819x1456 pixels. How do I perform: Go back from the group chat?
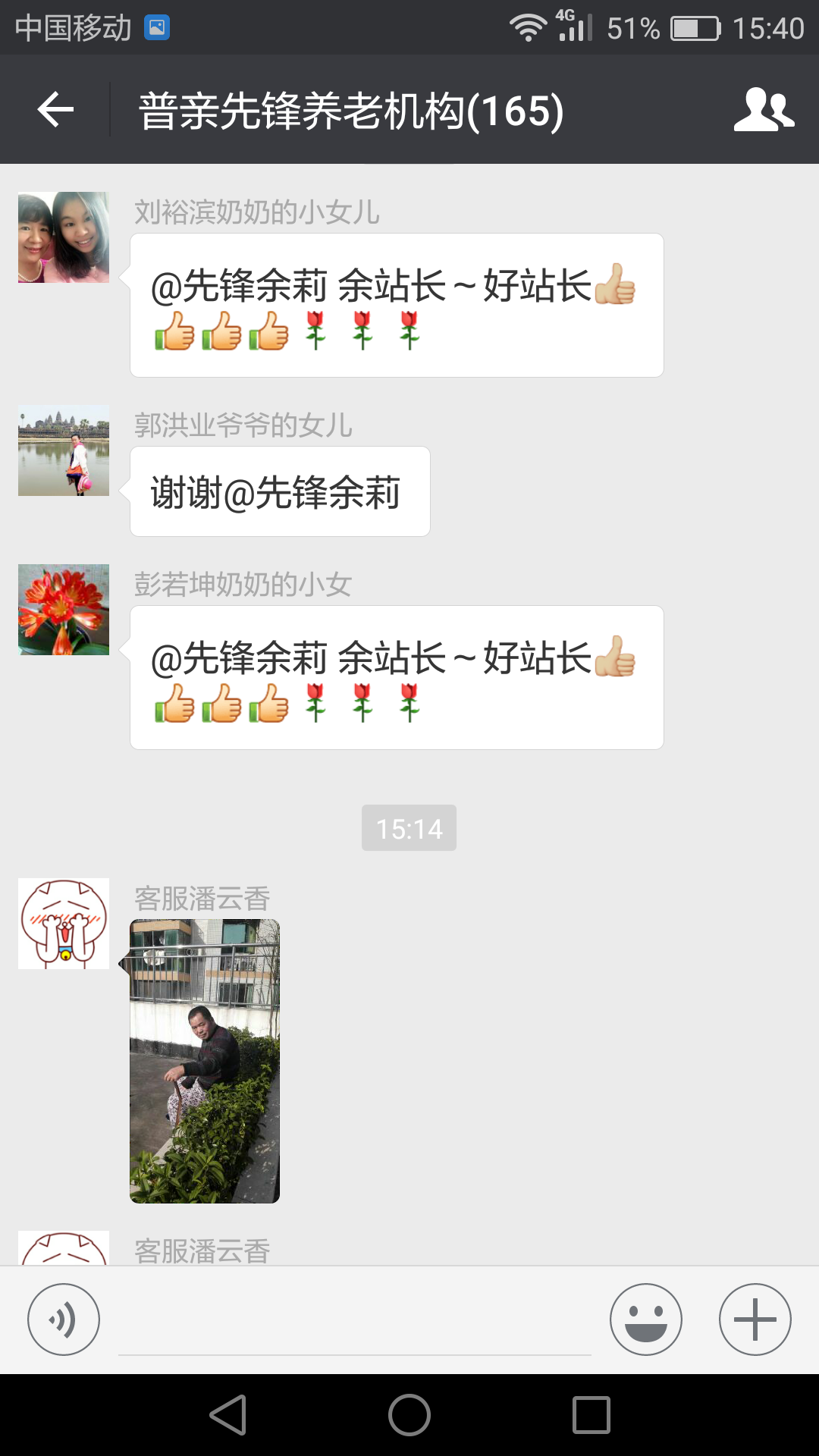(55, 110)
